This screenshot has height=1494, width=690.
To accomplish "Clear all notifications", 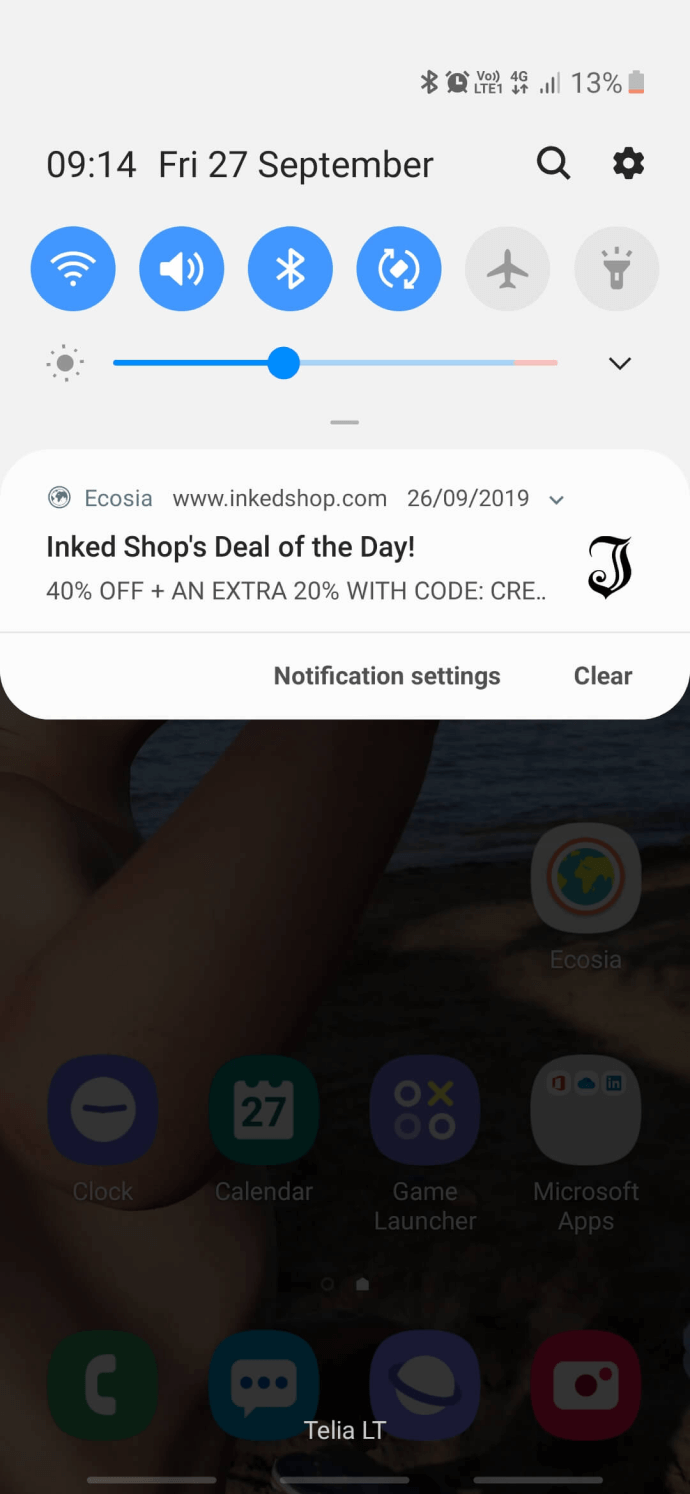I will coord(603,676).
